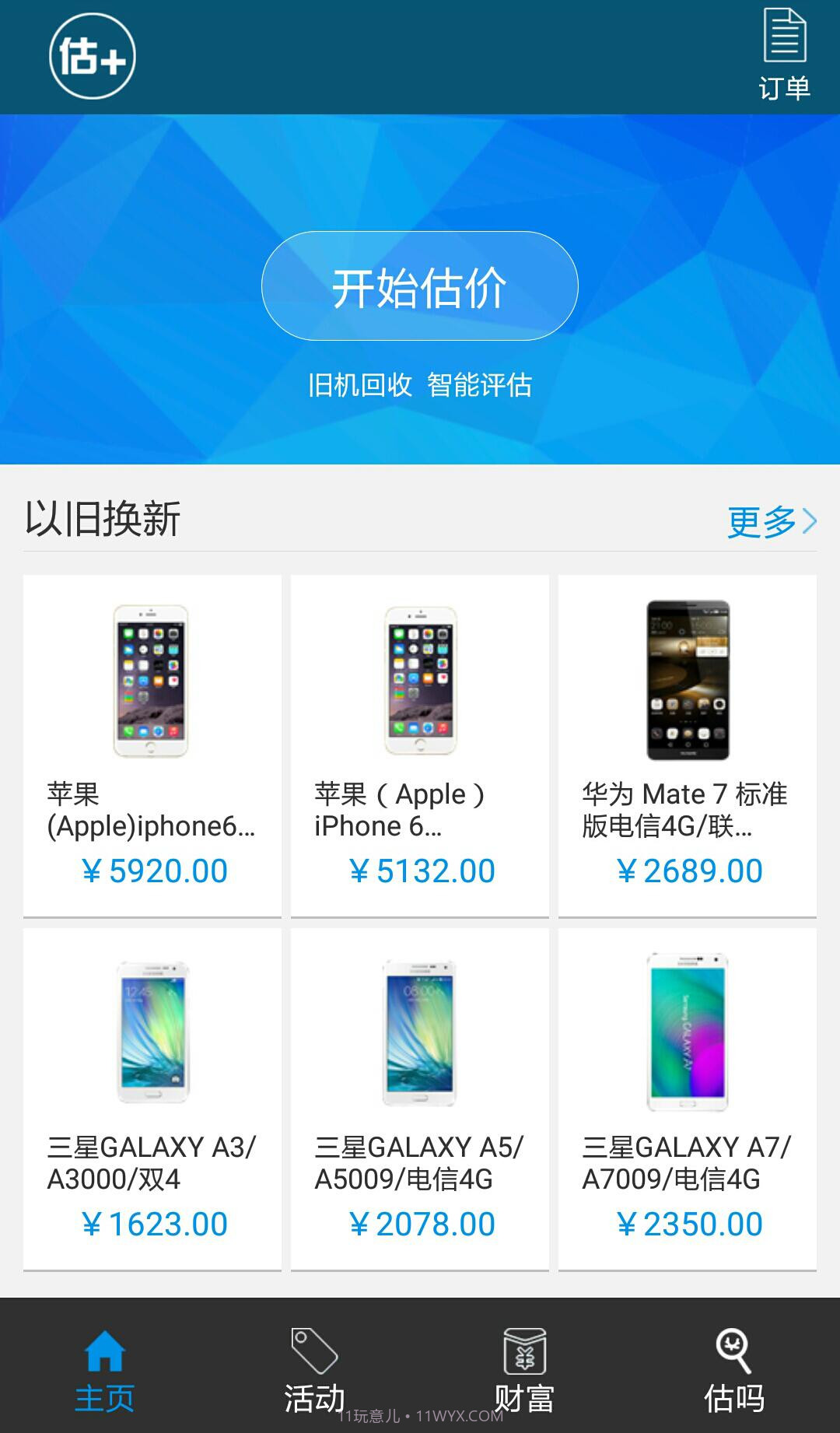Tap the 估+ app logo icon
840x1433 pixels.
pyautogui.click(x=93, y=55)
